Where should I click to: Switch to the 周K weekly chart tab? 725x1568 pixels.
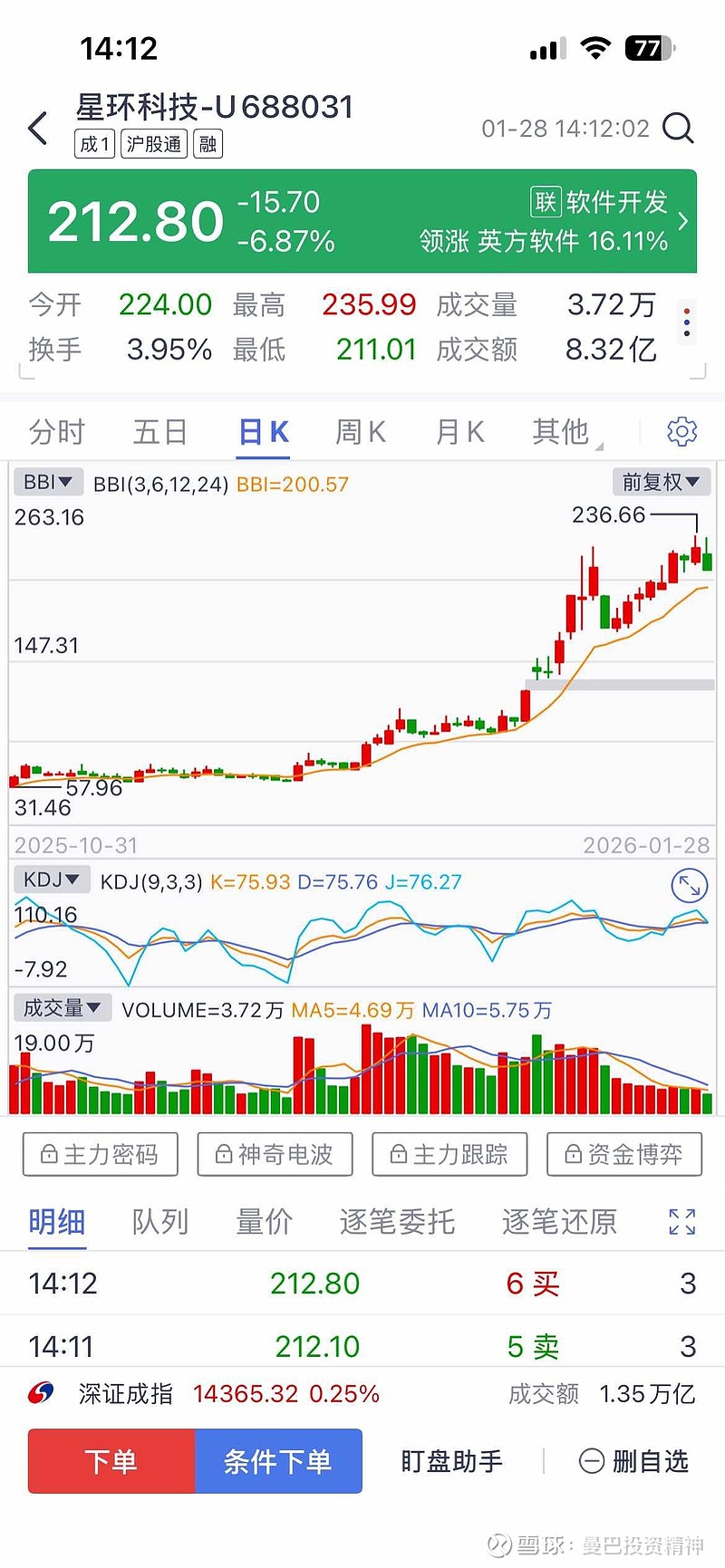[360, 432]
